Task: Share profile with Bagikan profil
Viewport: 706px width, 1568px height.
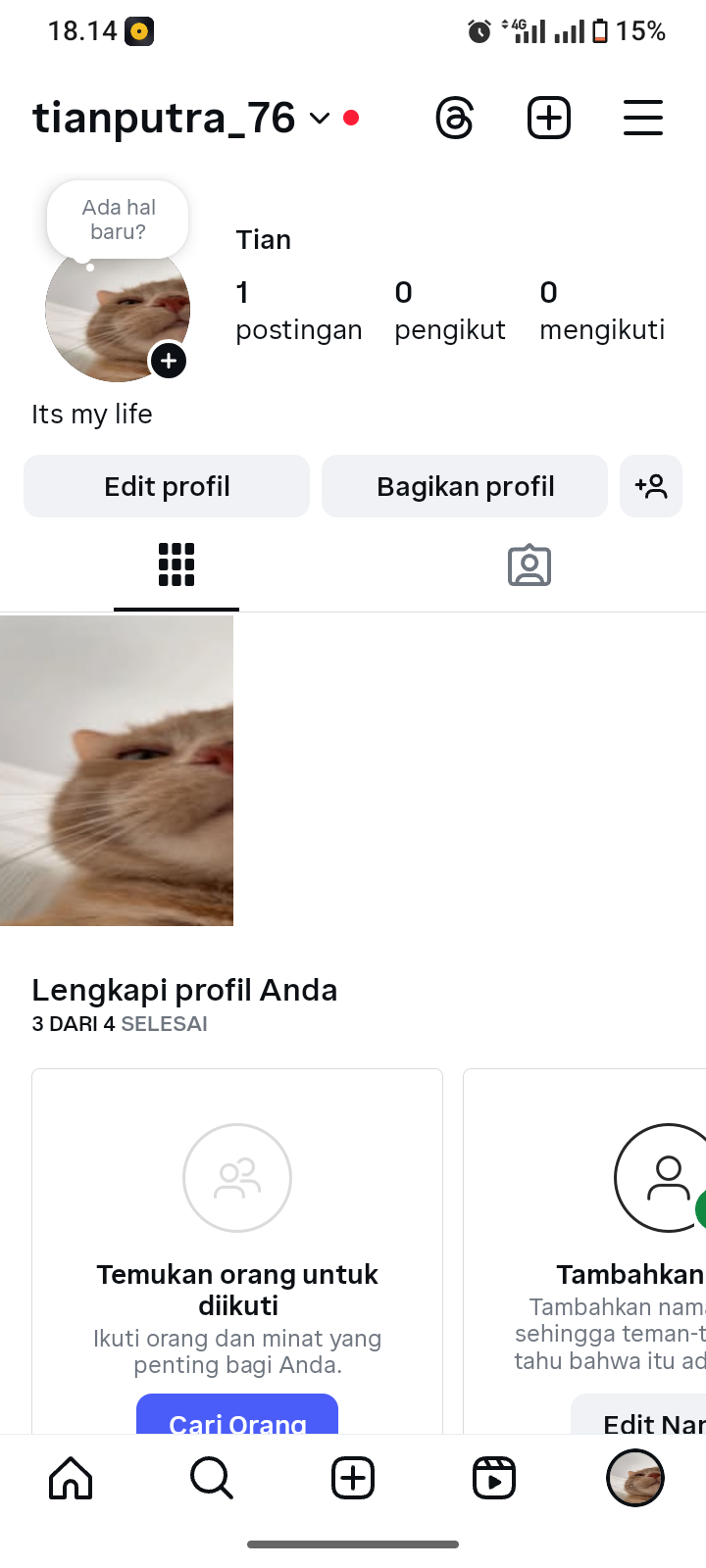Action: click(465, 486)
